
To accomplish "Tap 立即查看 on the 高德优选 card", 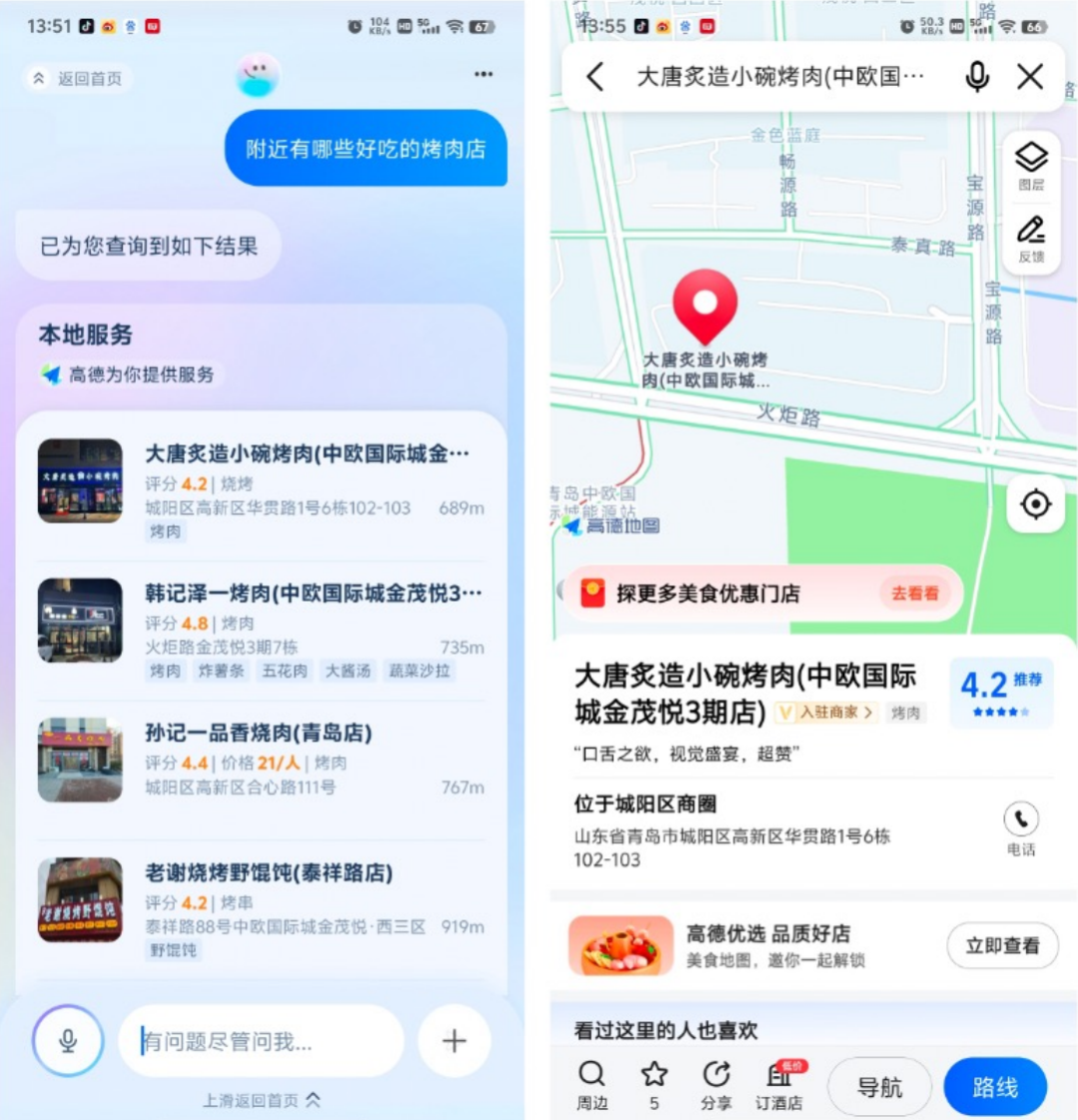I will pos(1002,945).
